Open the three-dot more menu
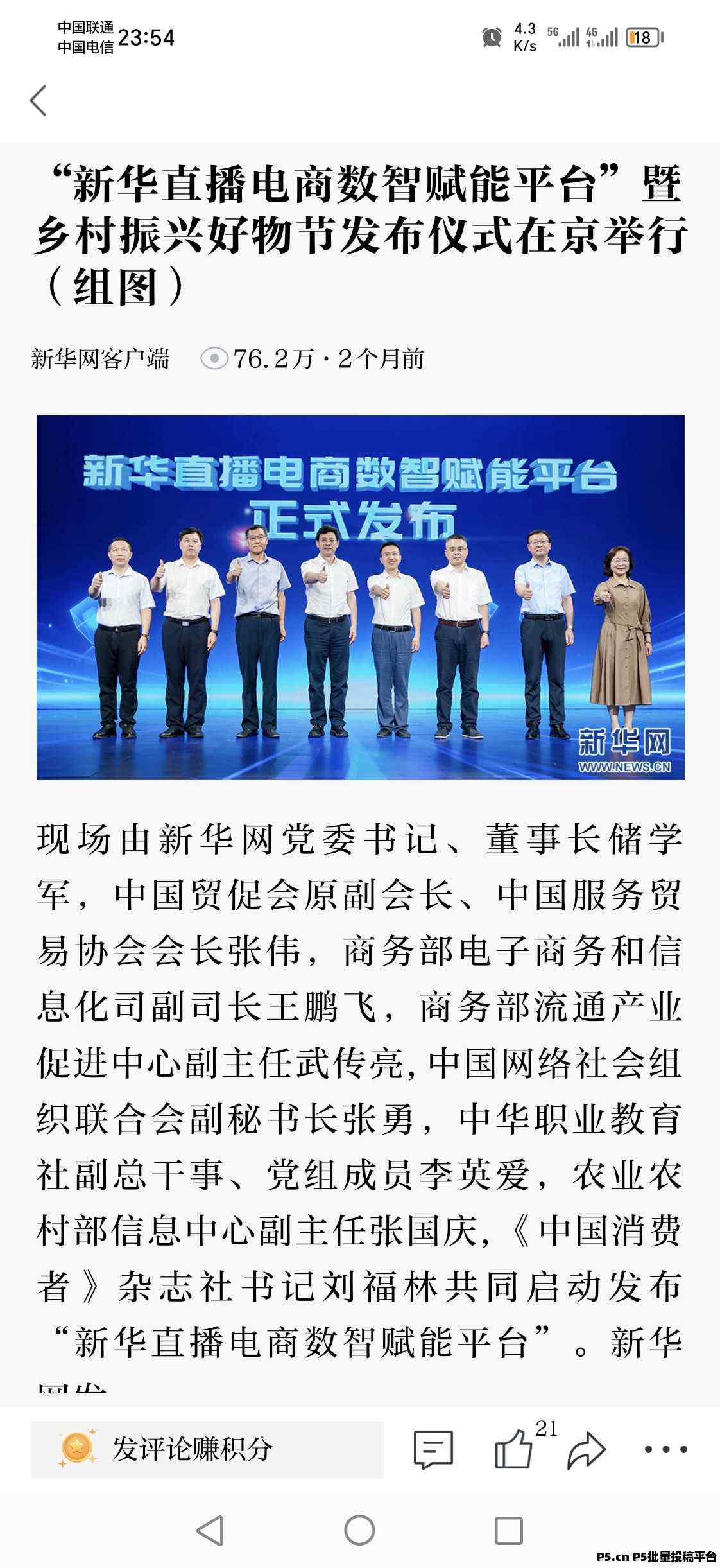The height and width of the screenshot is (1568, 720). click(665, 1449)
